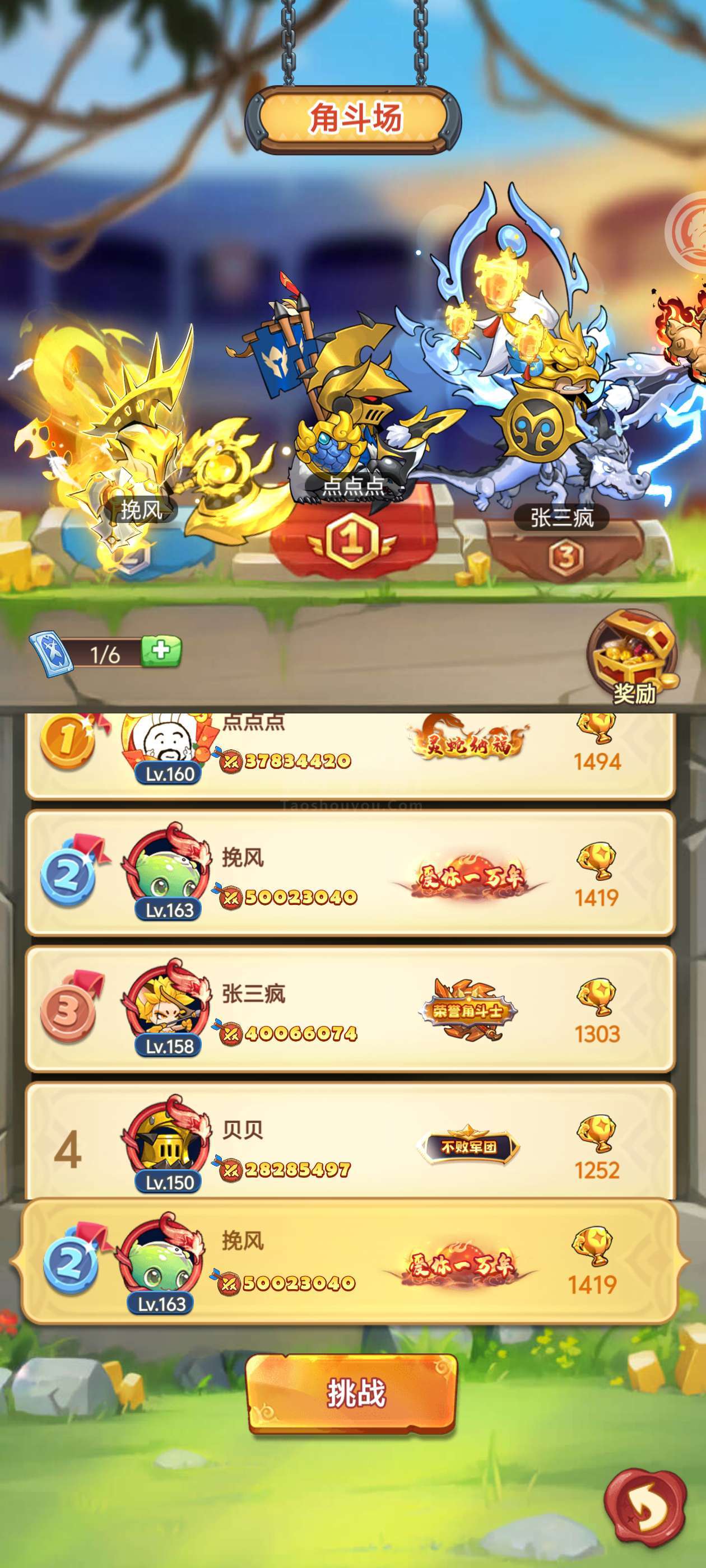Open the ranking entry for 贝贝
The width and height of the screenshot is (706, 1568).
pyautogui.click(x=350, y=1145)
